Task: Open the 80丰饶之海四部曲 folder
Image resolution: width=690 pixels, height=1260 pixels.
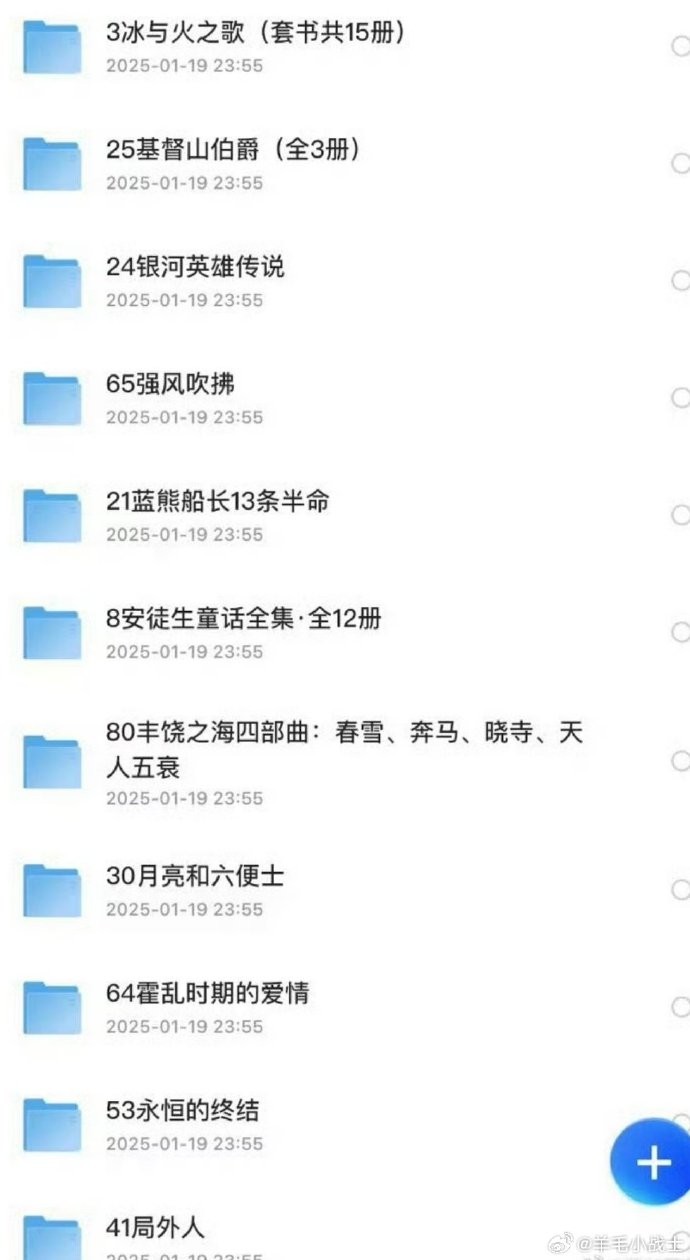Action: pyautogui.click(x=344, y=750)
